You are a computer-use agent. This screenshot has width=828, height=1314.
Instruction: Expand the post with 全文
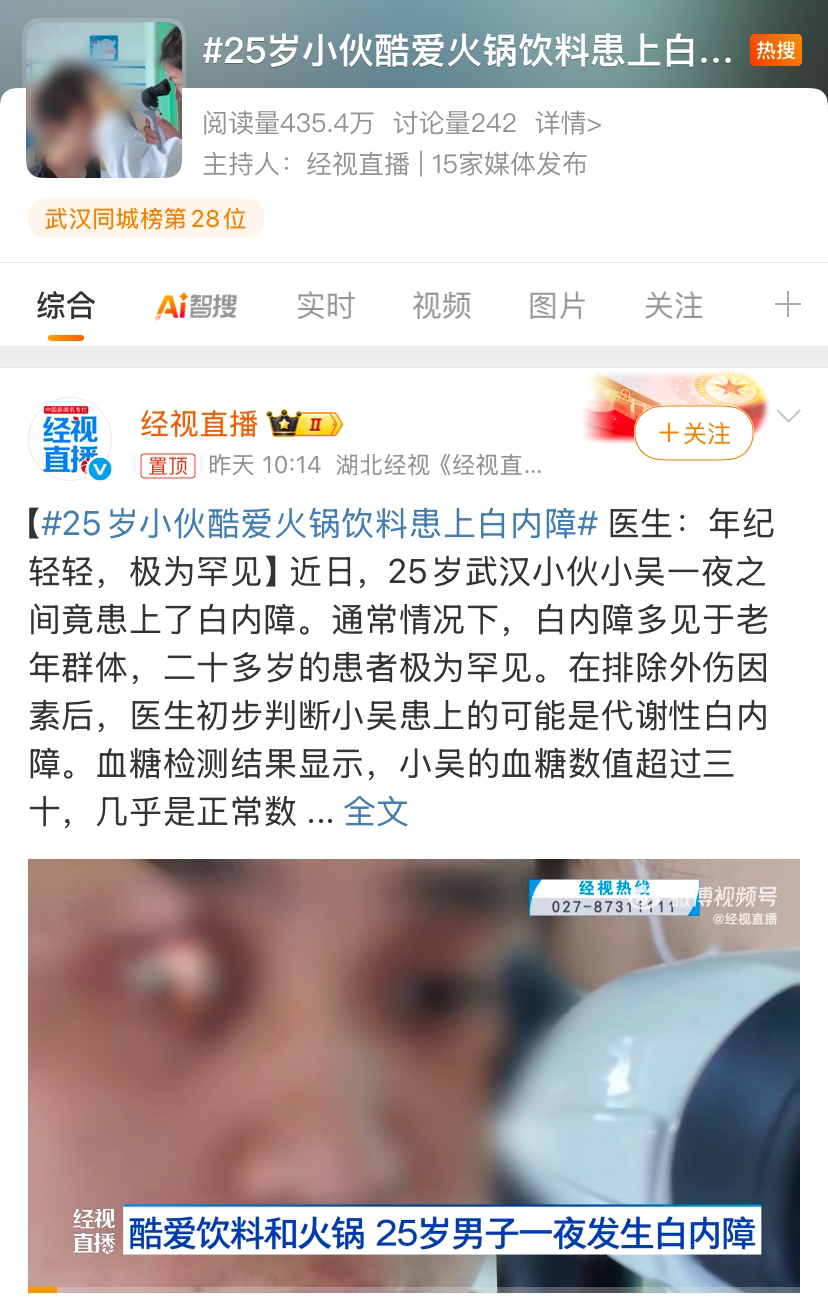pyautogui.click(x=376, y=811)
